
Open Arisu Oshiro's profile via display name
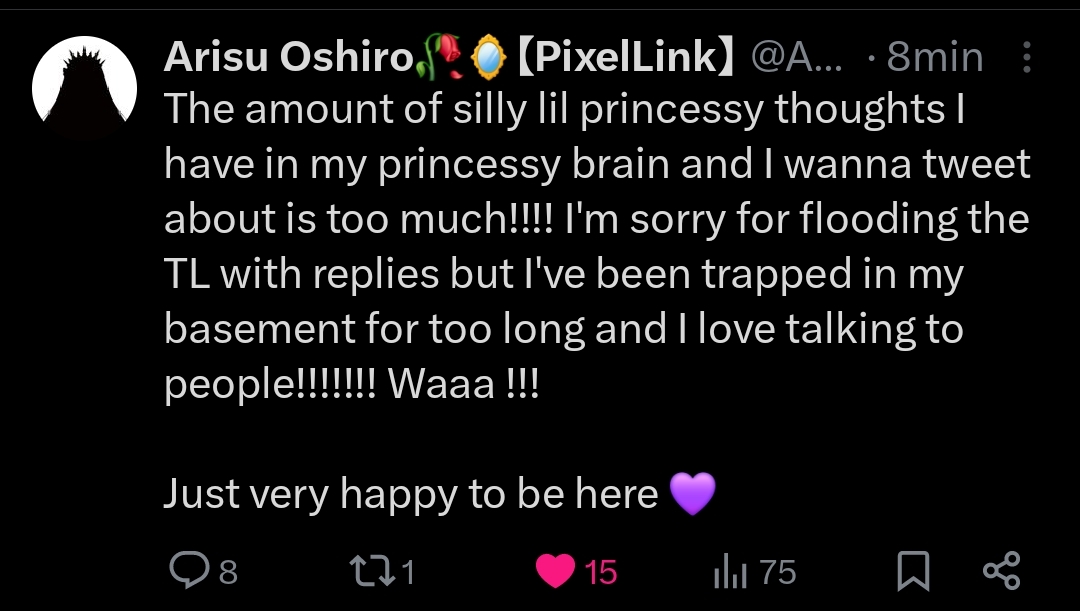click(x=288, y=58)
